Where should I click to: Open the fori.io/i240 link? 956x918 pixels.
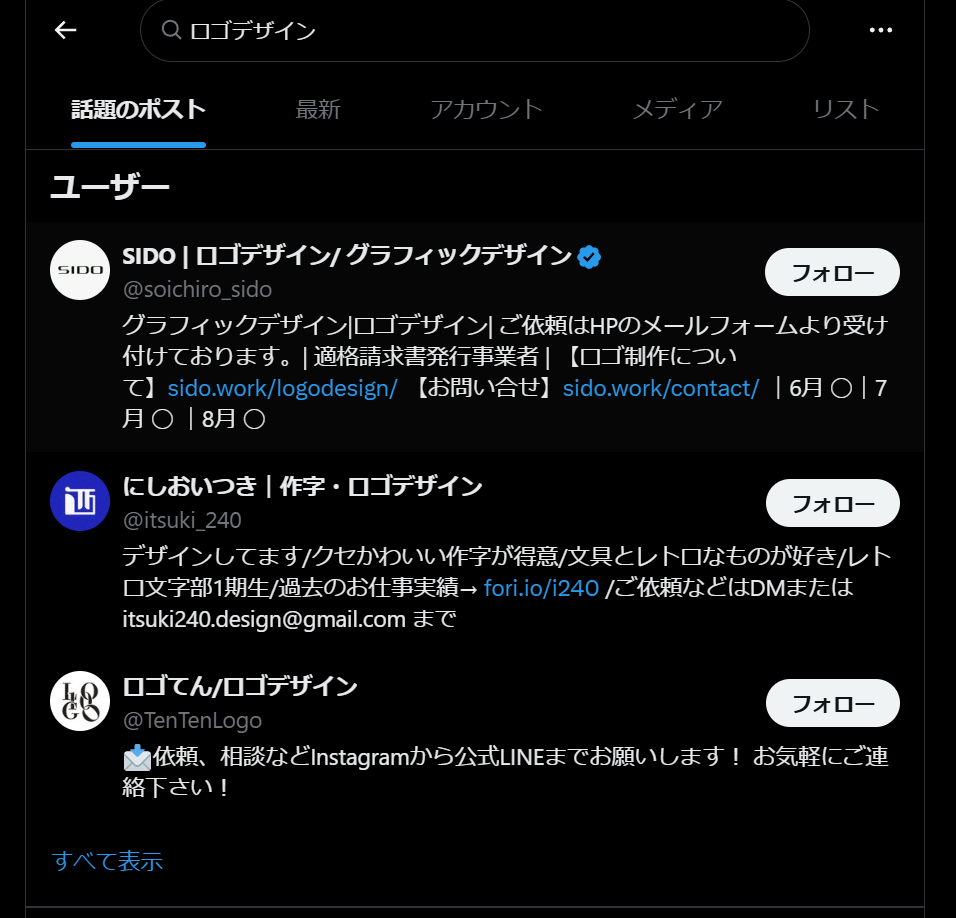[541, 588]
